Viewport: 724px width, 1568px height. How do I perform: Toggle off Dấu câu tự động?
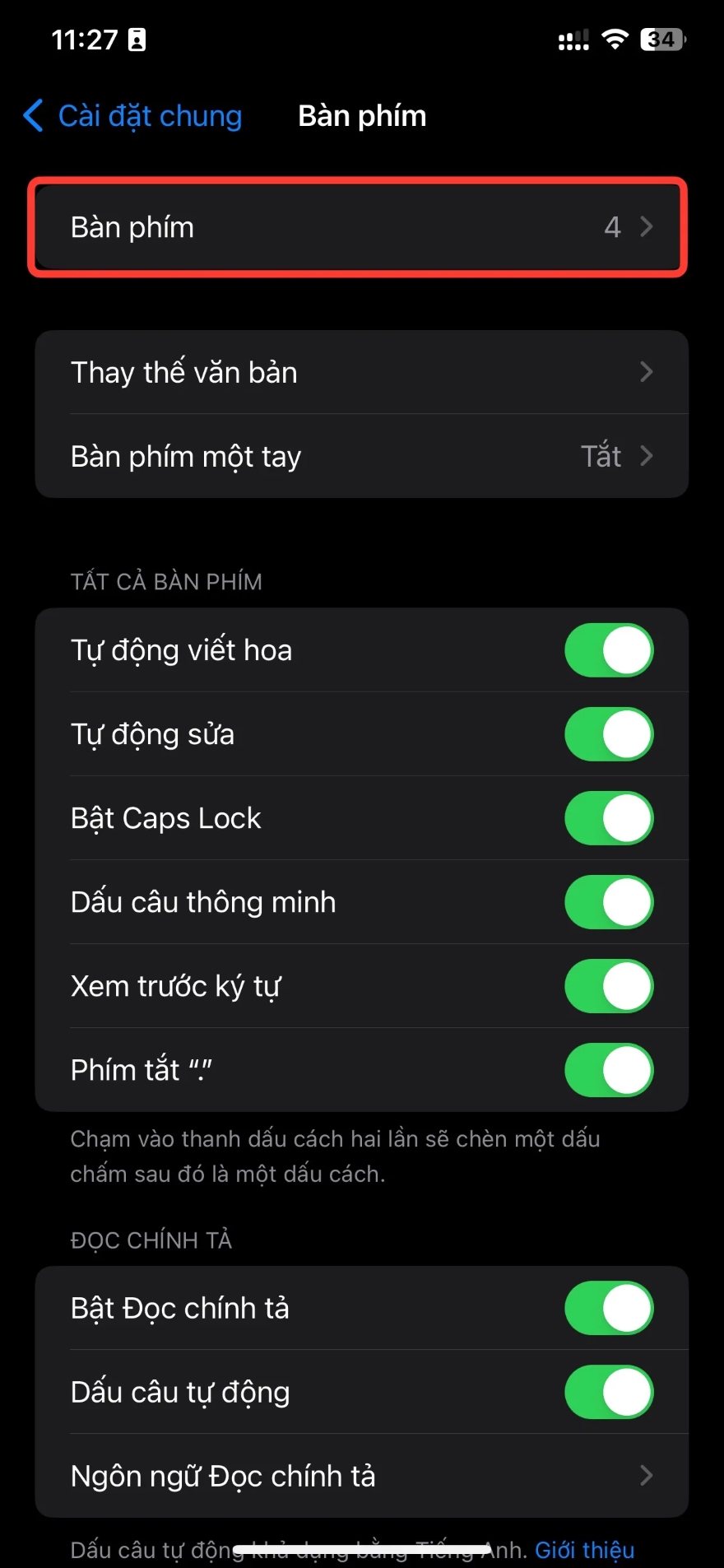pos(608,1392)
